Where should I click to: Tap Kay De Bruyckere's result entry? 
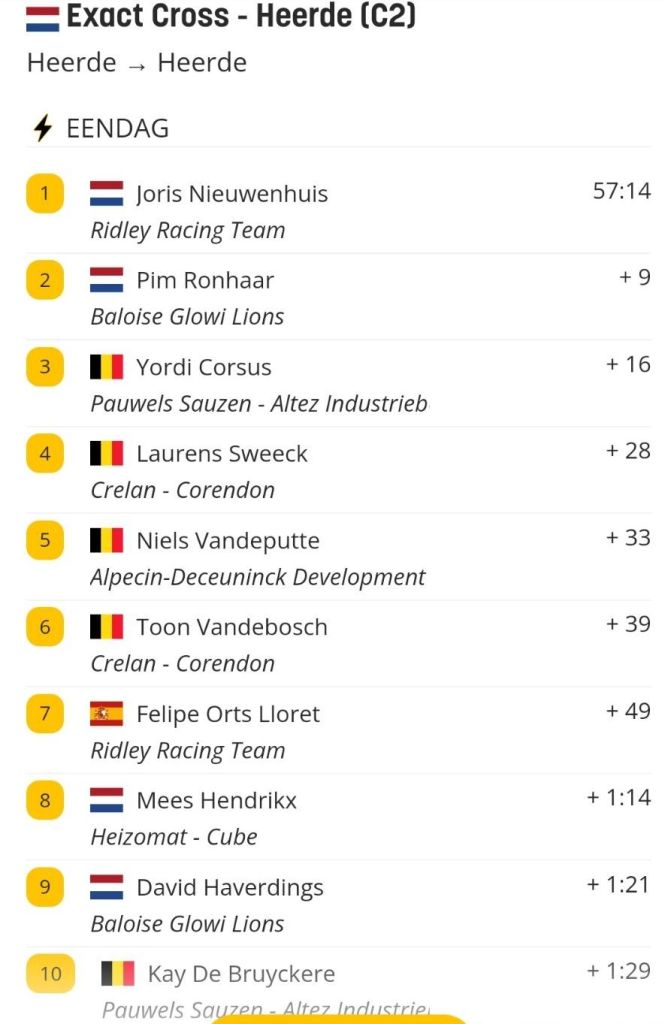pos(241,974)
